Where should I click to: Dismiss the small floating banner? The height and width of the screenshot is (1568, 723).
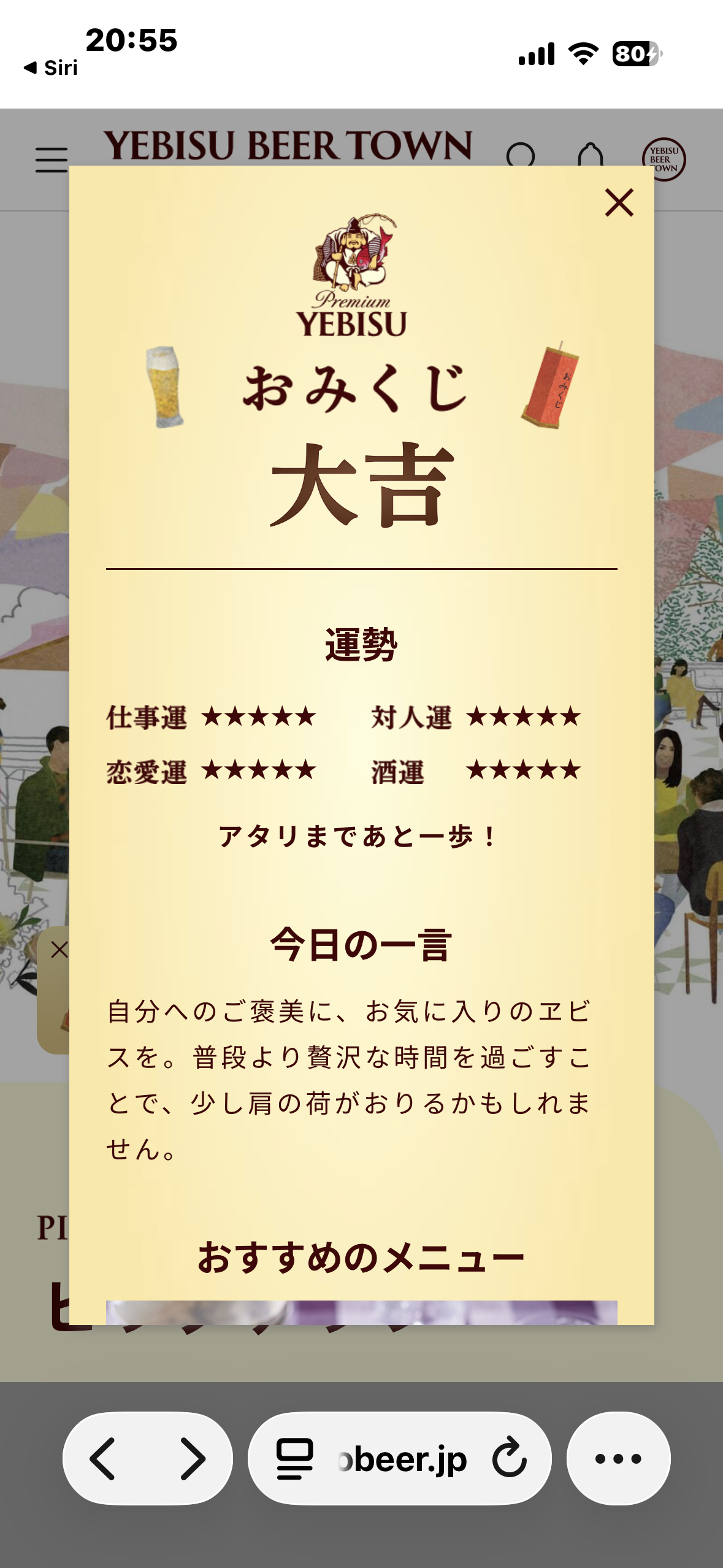(59, 950)
